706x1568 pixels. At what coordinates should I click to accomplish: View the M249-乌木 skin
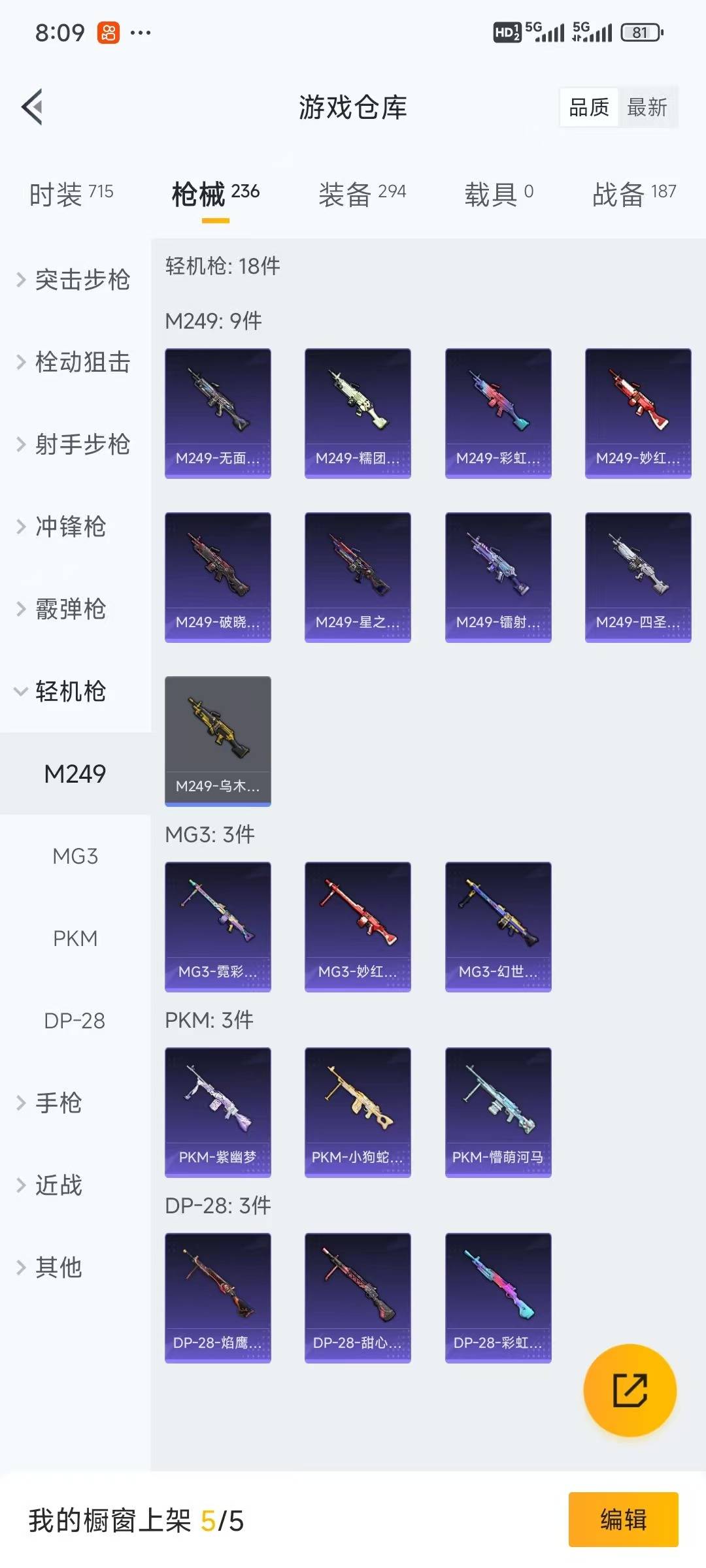(x=218, y=741)
